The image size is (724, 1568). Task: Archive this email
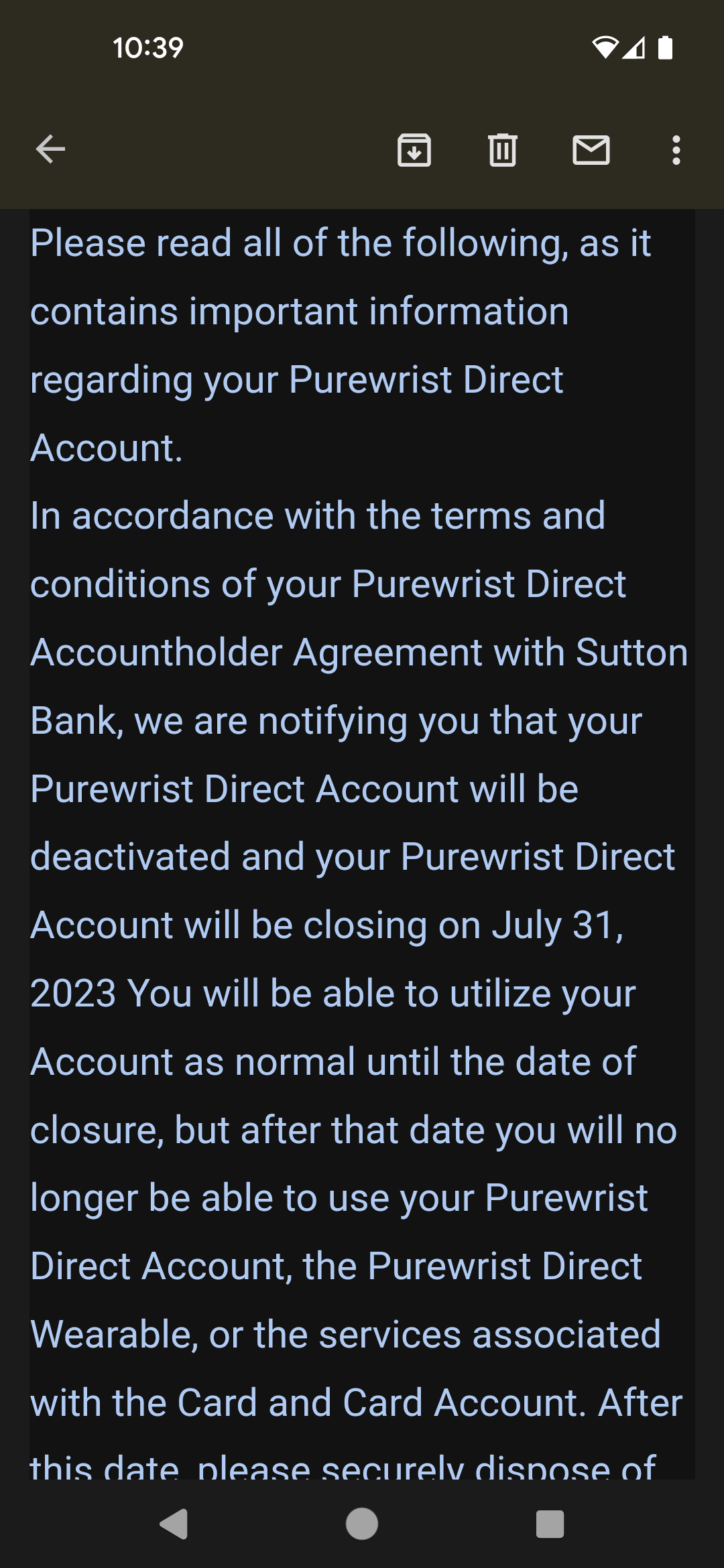pyautogui.click(x=414, y=149)
